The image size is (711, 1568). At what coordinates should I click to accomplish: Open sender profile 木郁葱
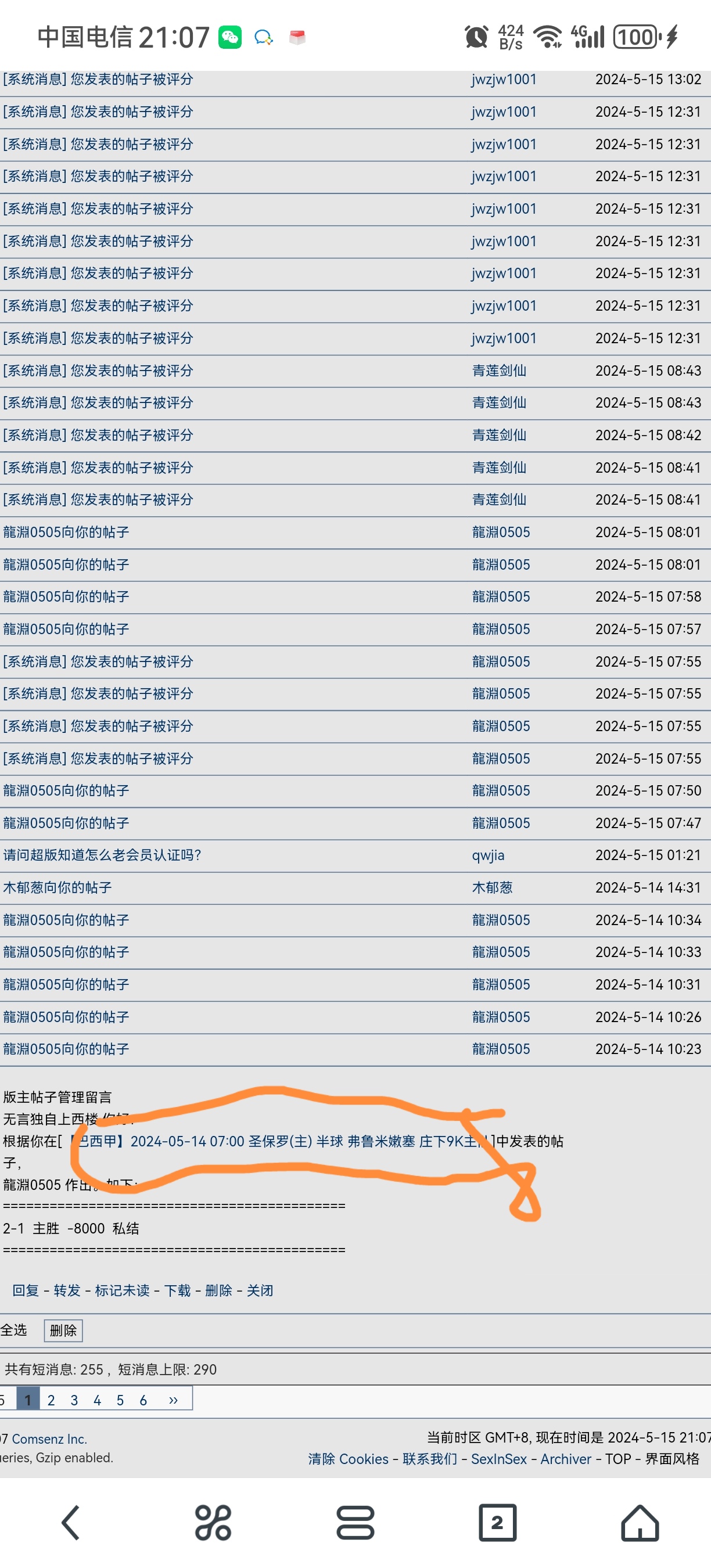click(492, 887)
